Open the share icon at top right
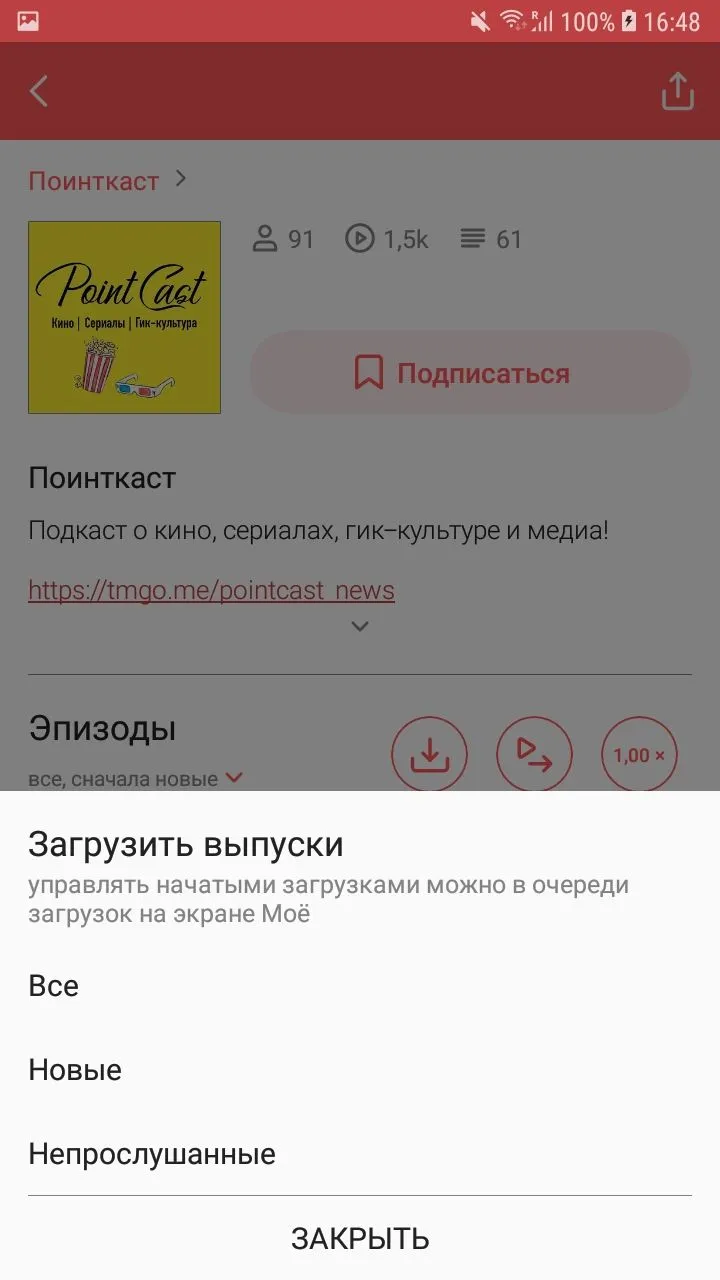This screenshot has width=720, height=1280. point(678,91)
